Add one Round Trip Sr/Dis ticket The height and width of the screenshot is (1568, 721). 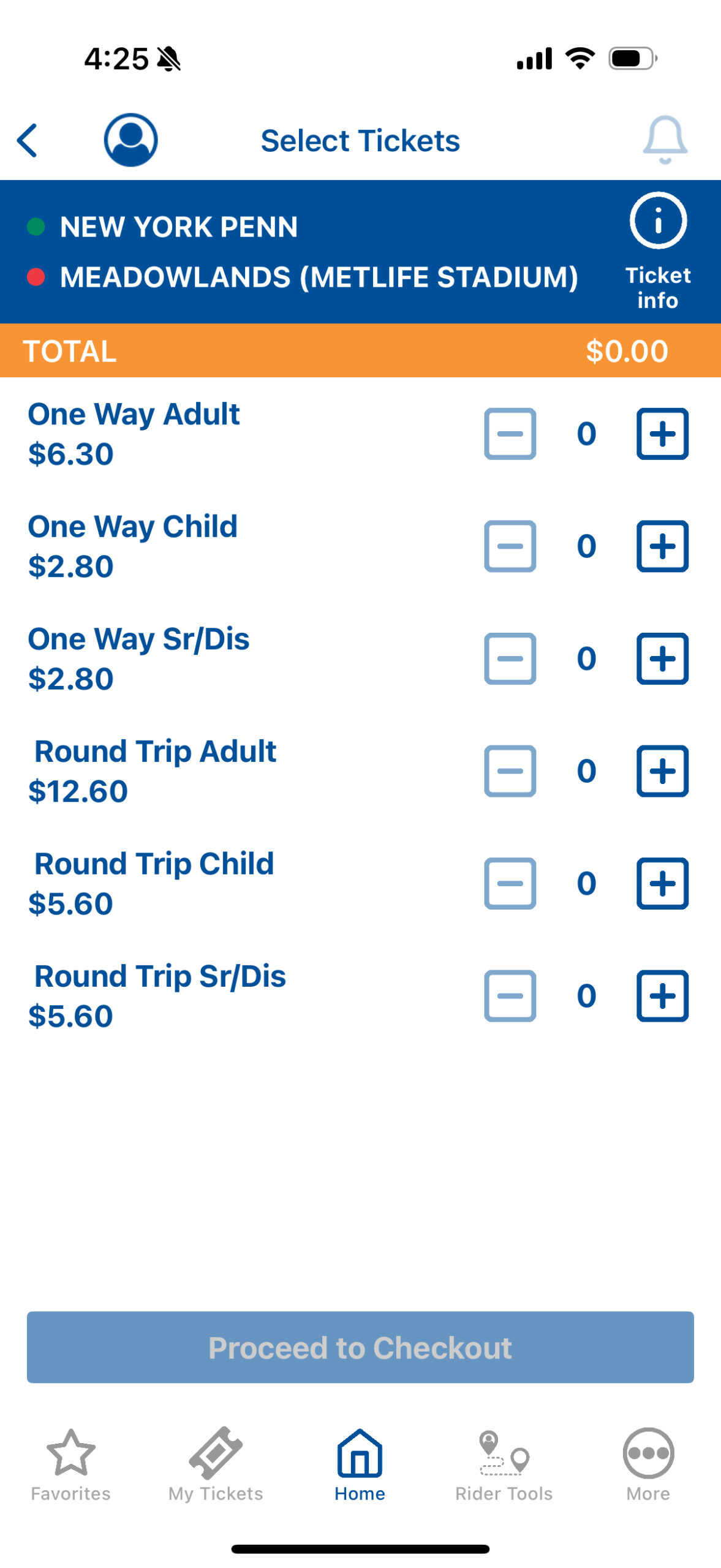[662, 996]
